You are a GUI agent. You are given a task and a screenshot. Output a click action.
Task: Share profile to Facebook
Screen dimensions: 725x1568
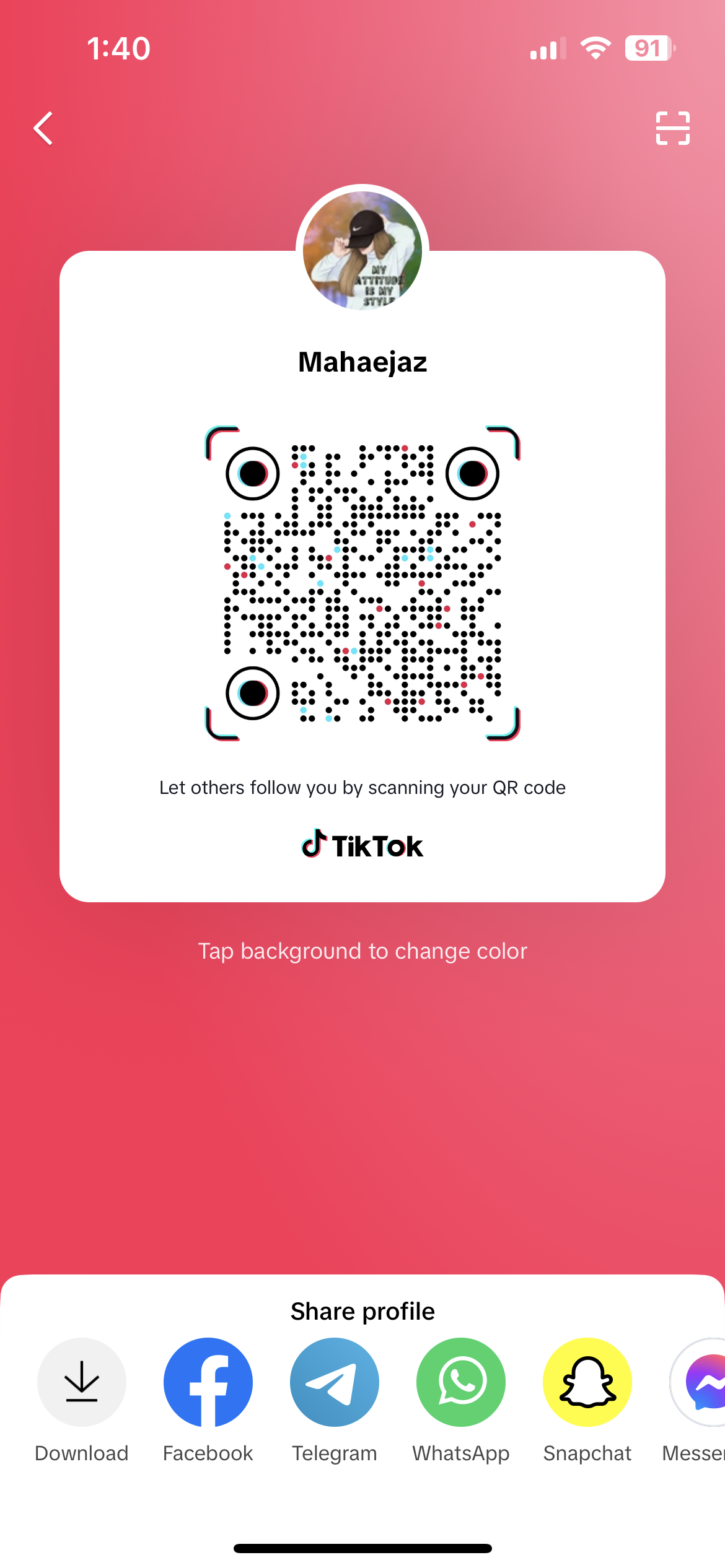208,1382
